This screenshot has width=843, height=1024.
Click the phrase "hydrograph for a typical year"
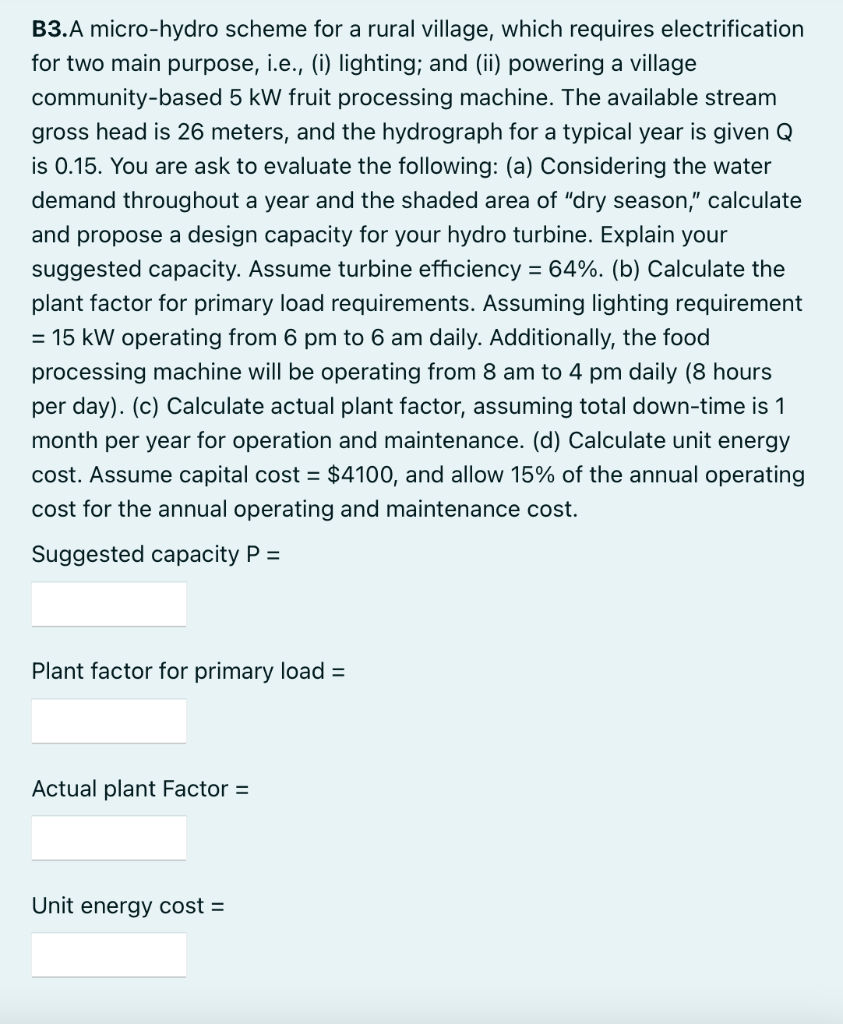(510, 131)
